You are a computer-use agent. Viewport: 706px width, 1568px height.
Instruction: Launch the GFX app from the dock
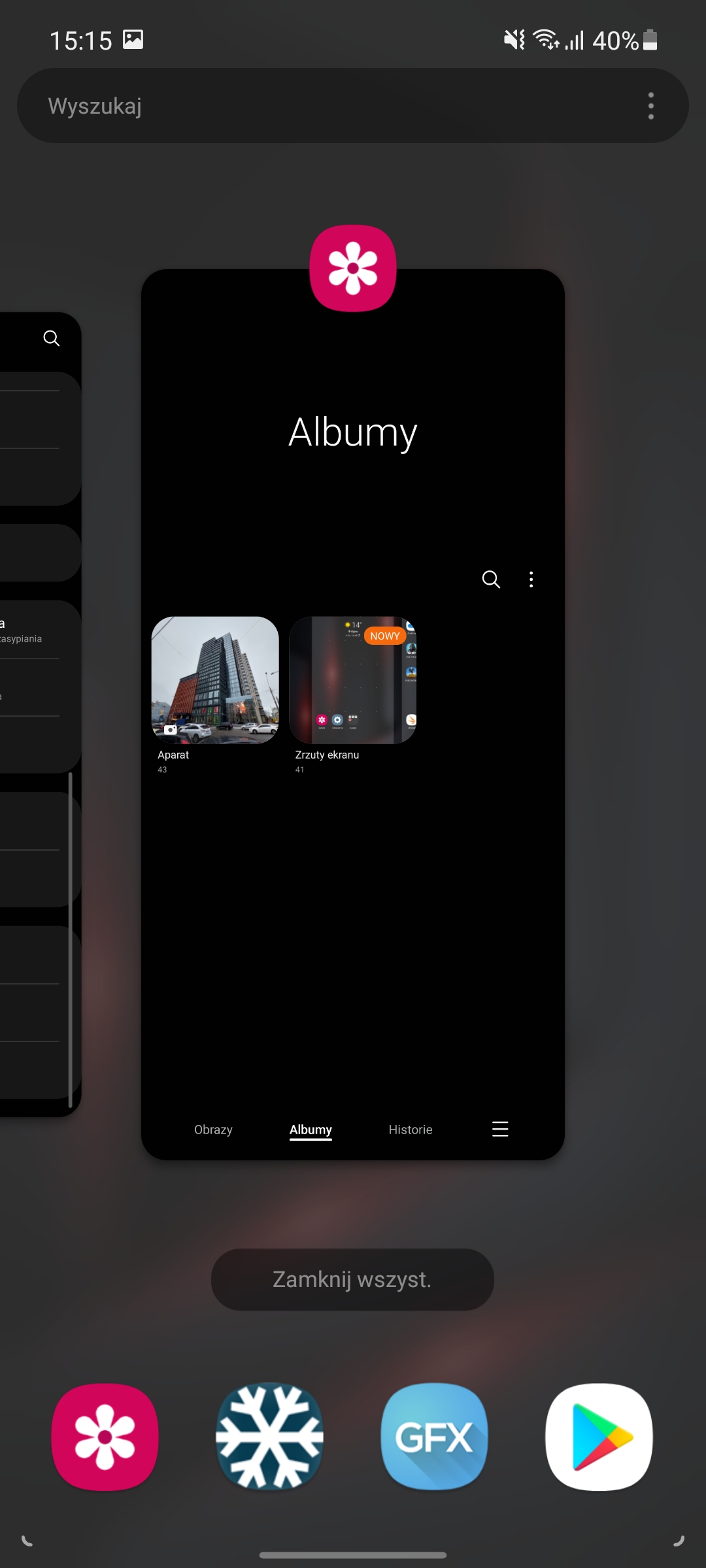(435, 1437)
